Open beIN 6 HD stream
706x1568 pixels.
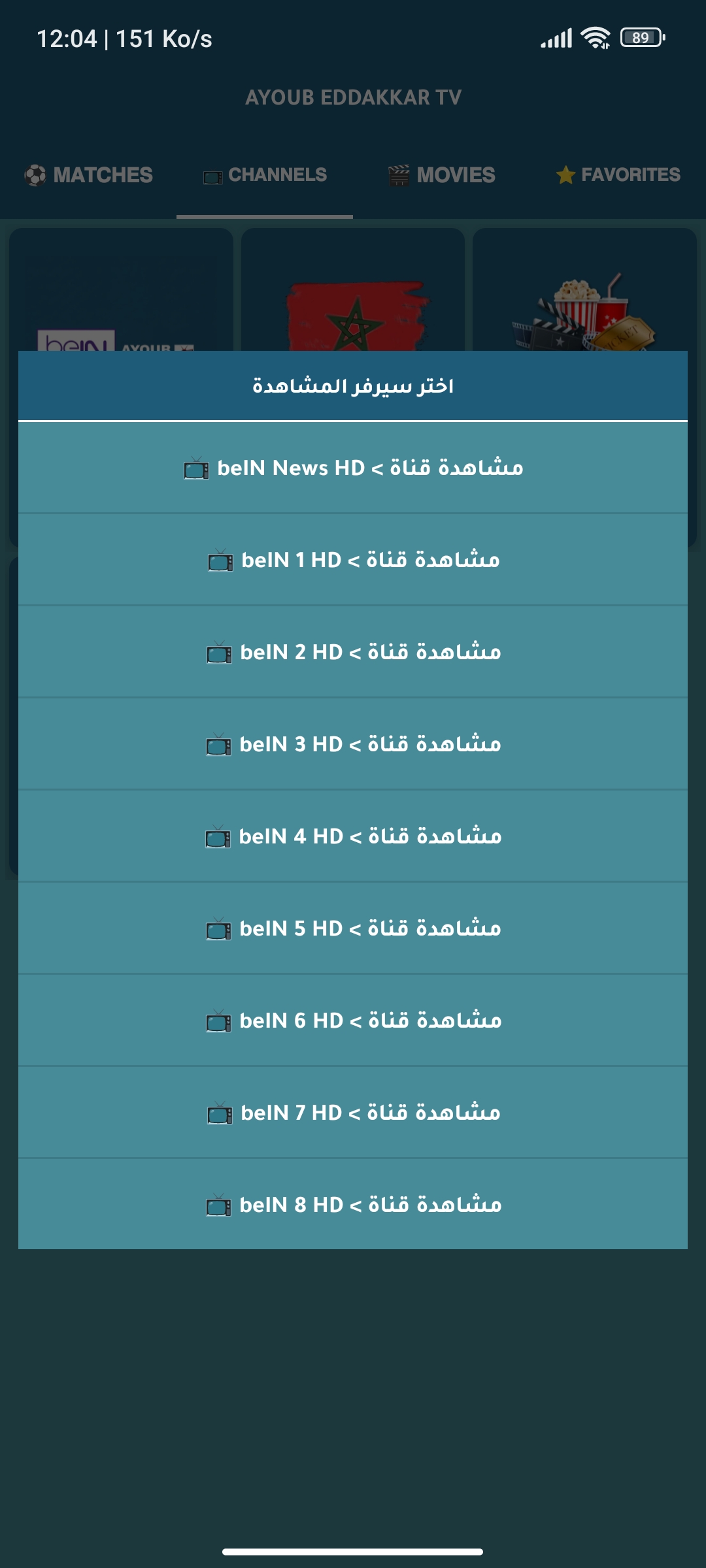point(353,1021)
